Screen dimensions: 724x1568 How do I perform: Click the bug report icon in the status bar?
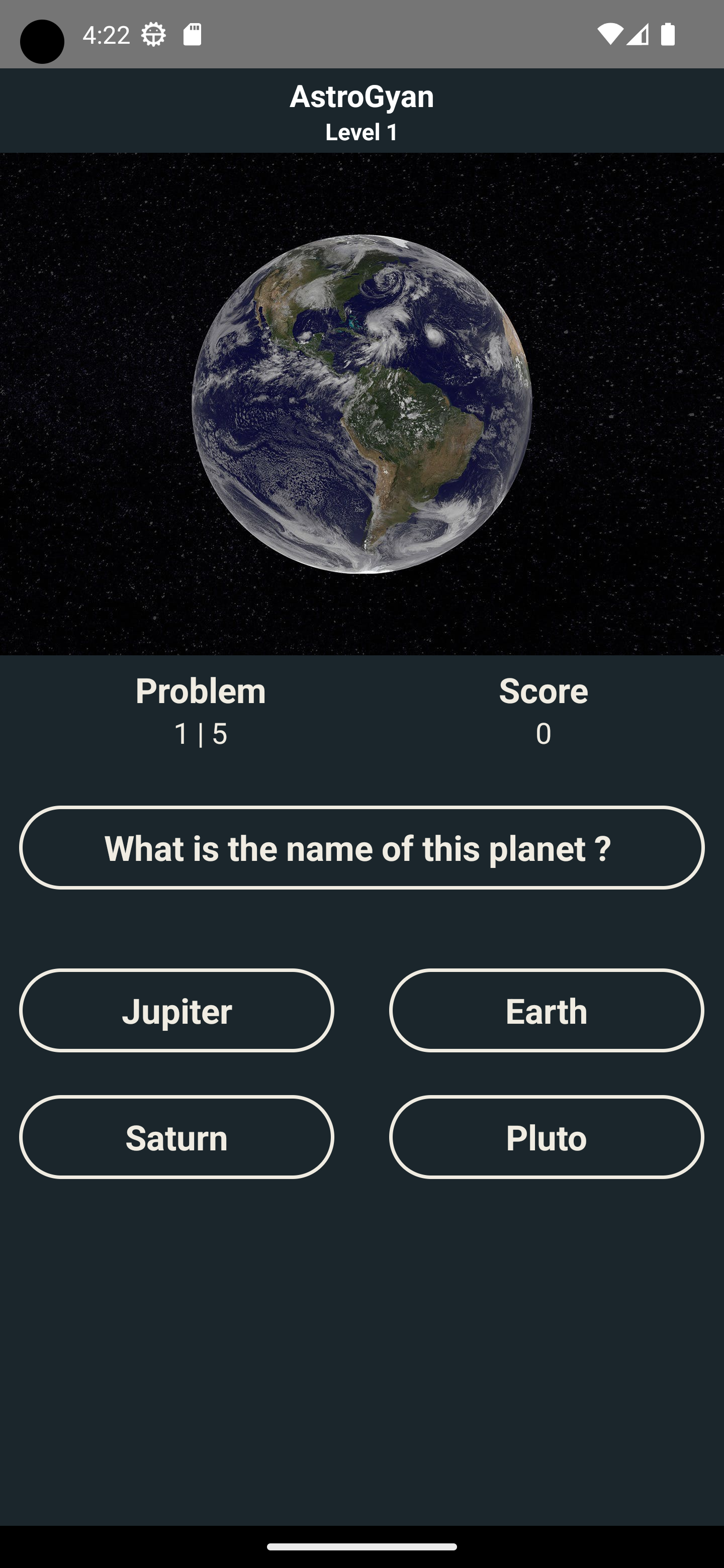coord(153,35)
